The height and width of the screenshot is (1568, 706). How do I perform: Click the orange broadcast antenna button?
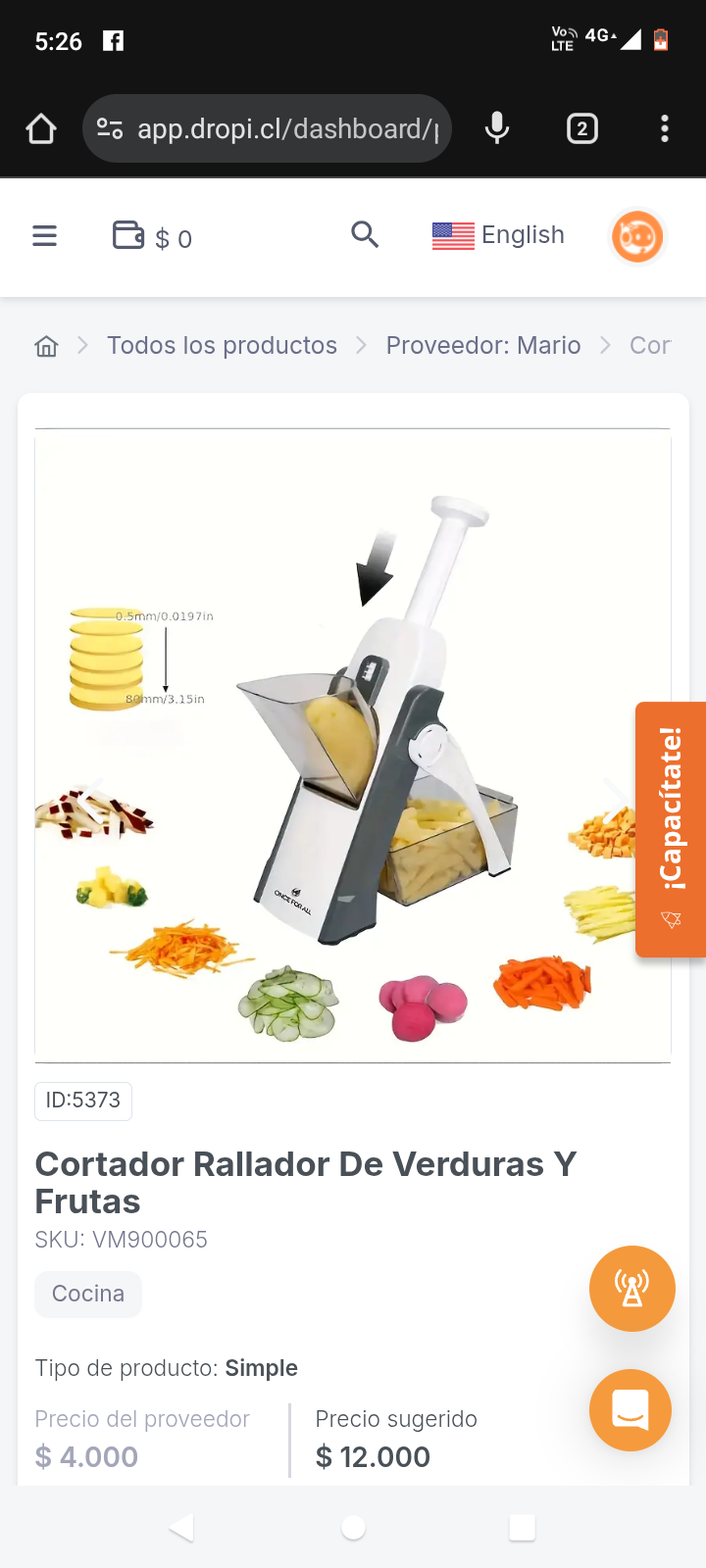coord(631,1289)
